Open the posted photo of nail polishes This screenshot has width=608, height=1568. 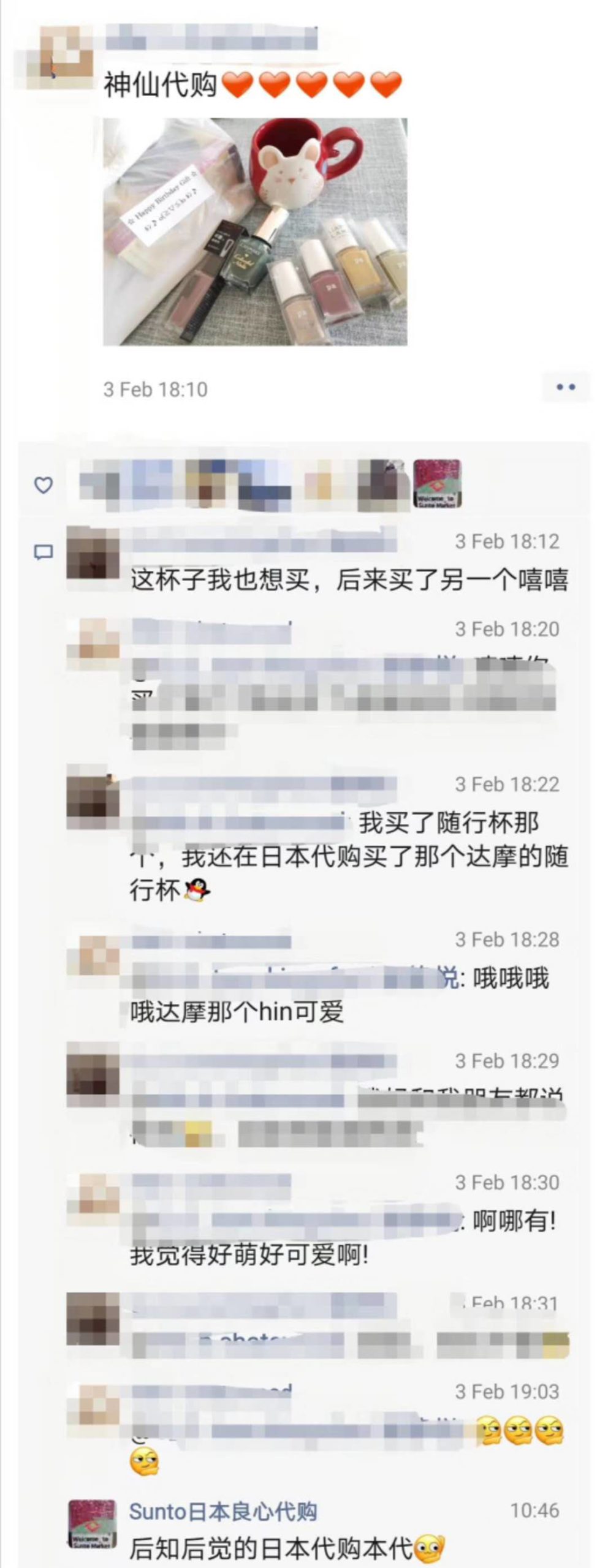tap(255, 232)
